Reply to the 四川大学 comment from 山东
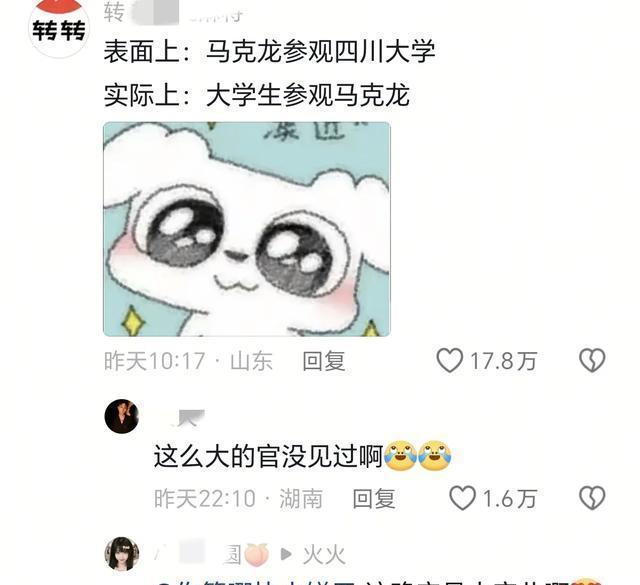The height and width of the screenshot is (585, 640). pyautogui.click(x=324, y=361)
